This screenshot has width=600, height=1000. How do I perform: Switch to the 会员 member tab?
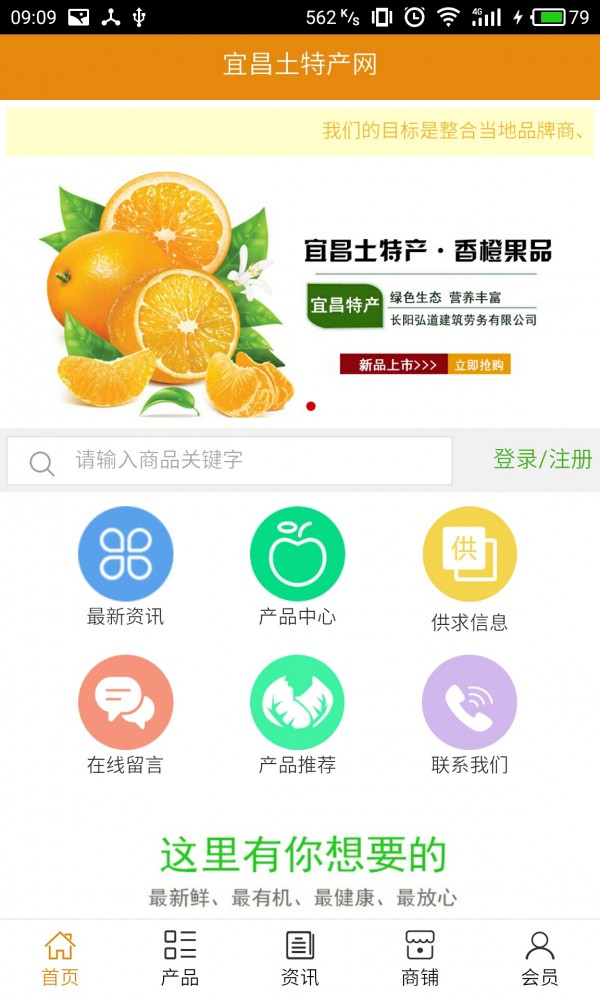pos(540,958)
